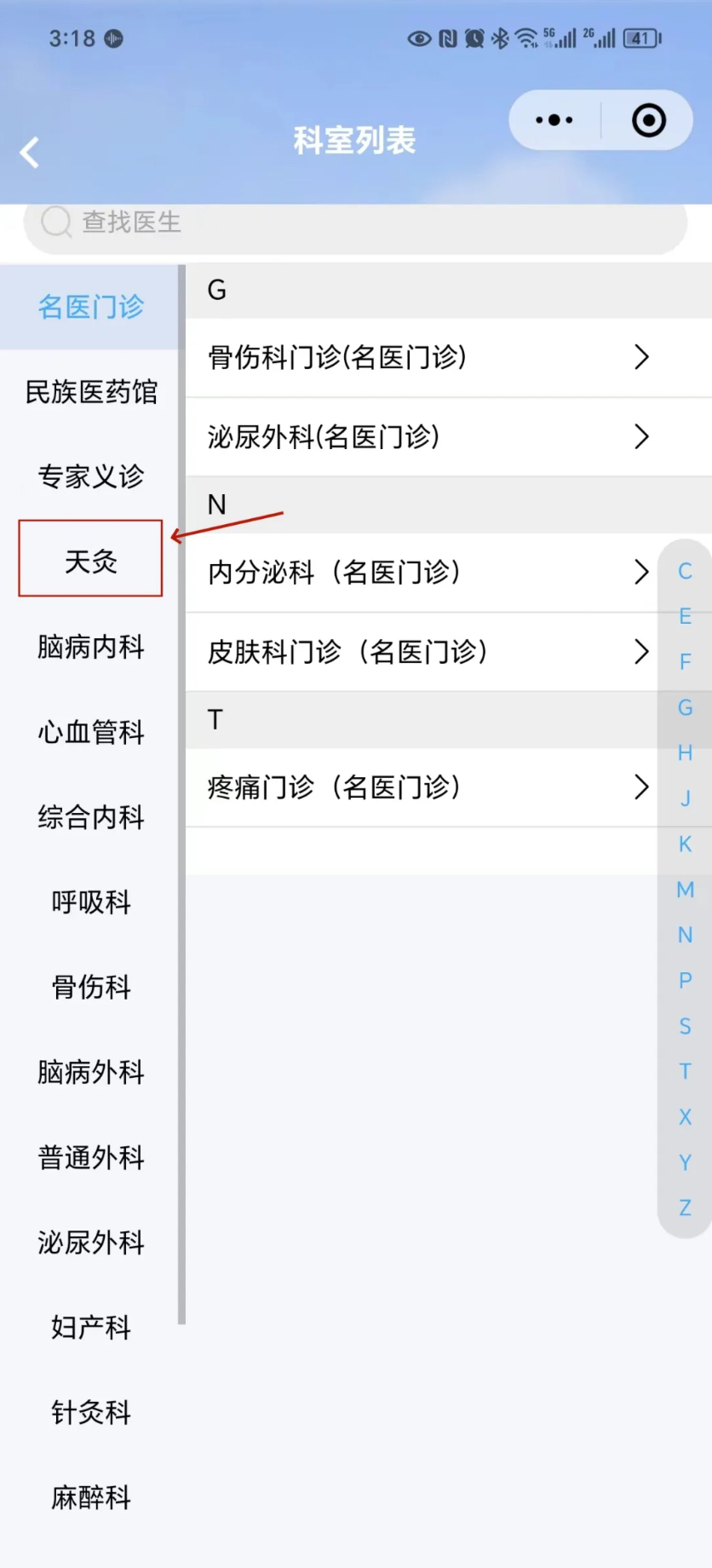712x1568 pixels.
Task: Select the 天灸 category
Action: pos(91,561)
